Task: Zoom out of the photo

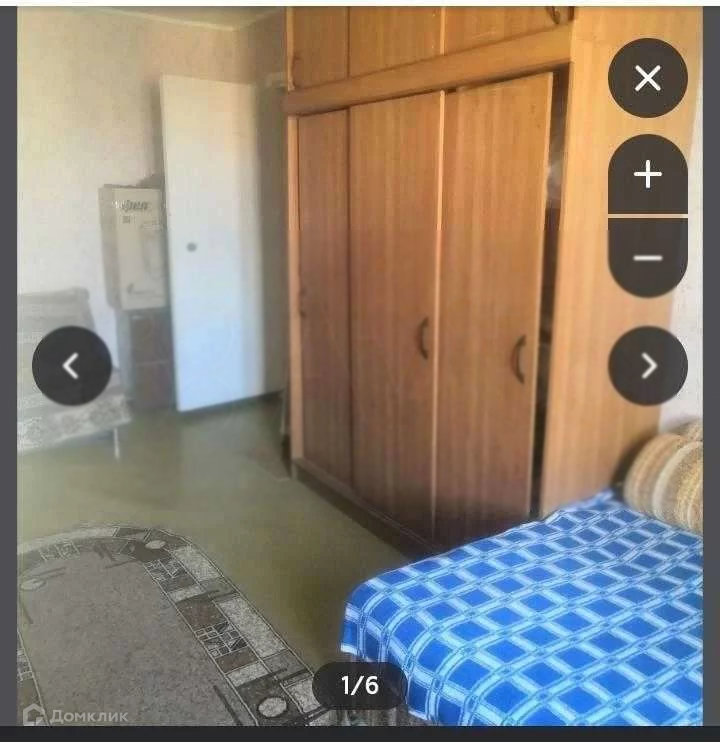Action: 647,257
